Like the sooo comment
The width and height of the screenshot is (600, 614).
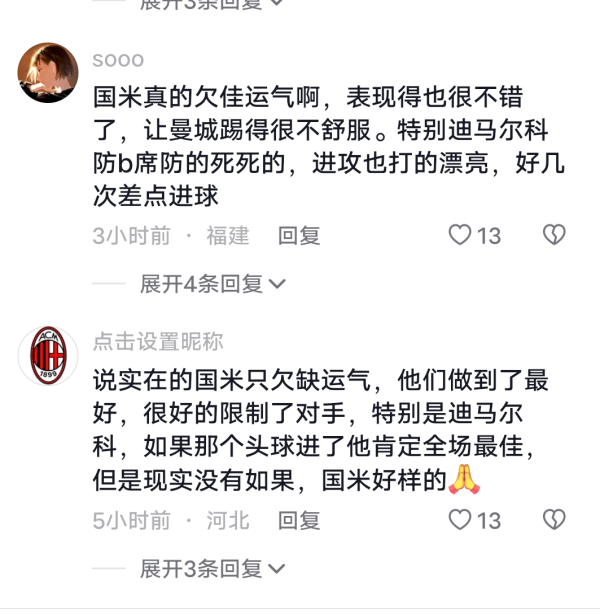tap(461, 236)
